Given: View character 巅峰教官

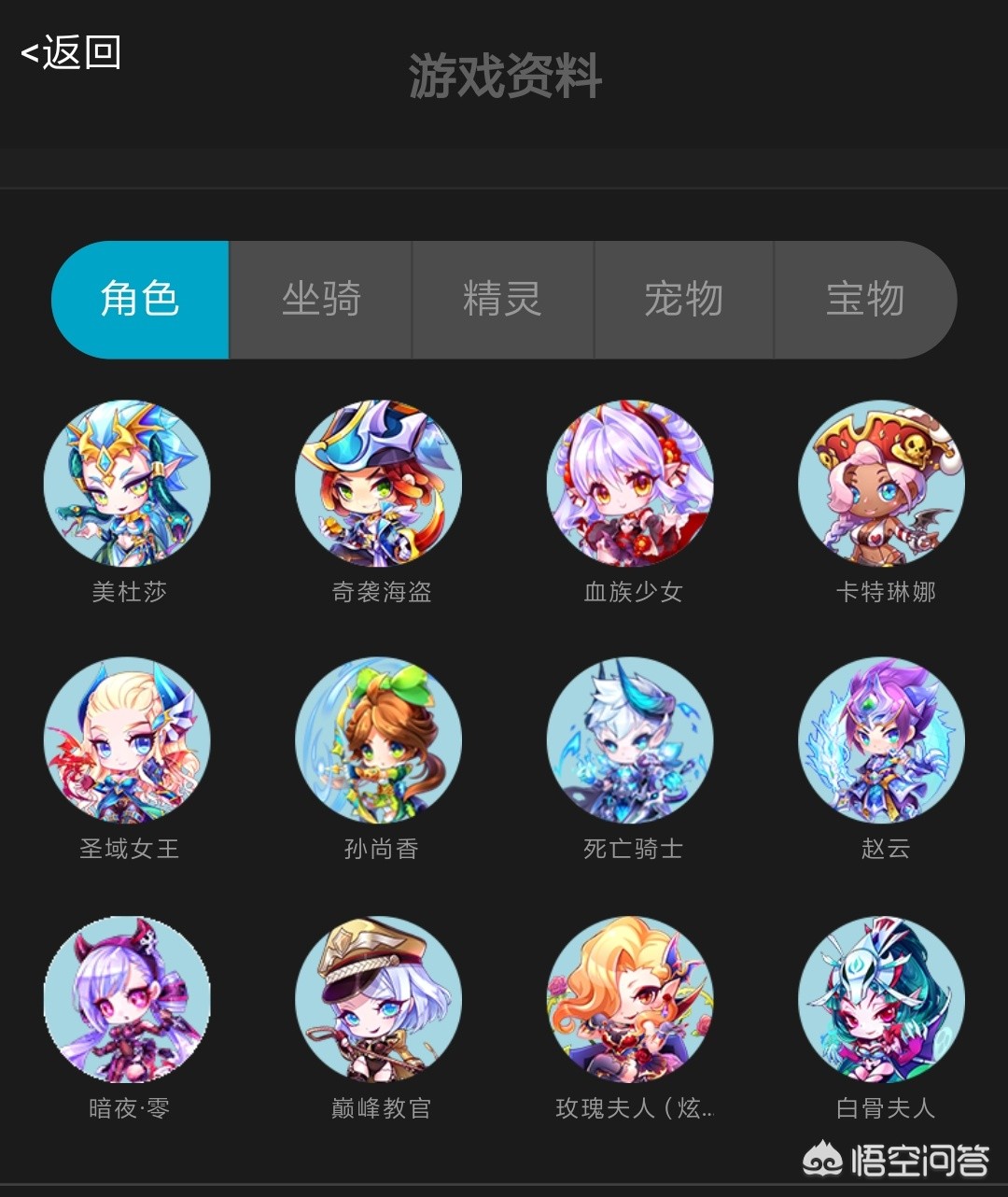Looking at the screenshot, I should pyautogui.click(x=379, y=999).
